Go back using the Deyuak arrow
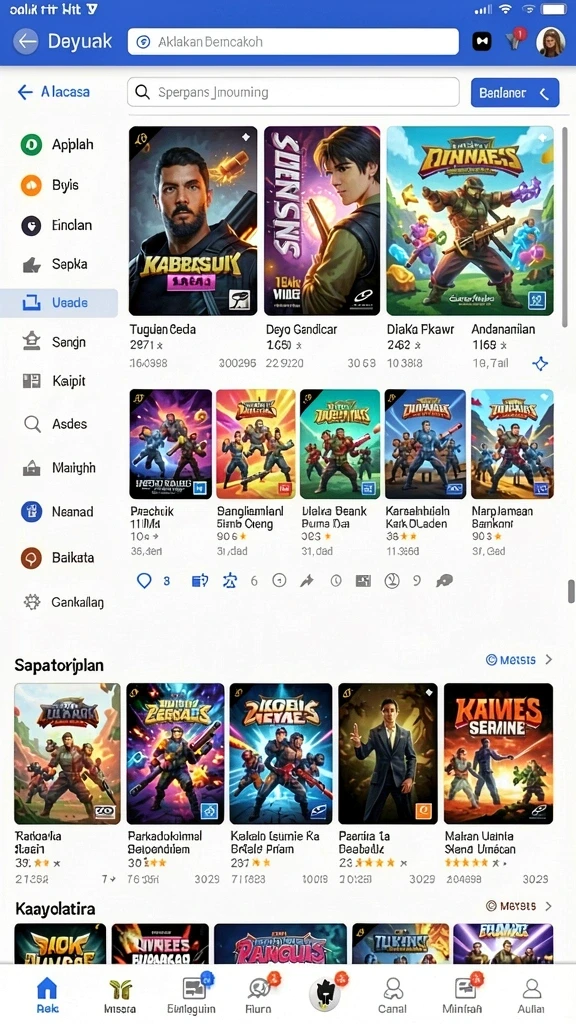The height and width of the screenshot is (1024, 576). [27, 42]
